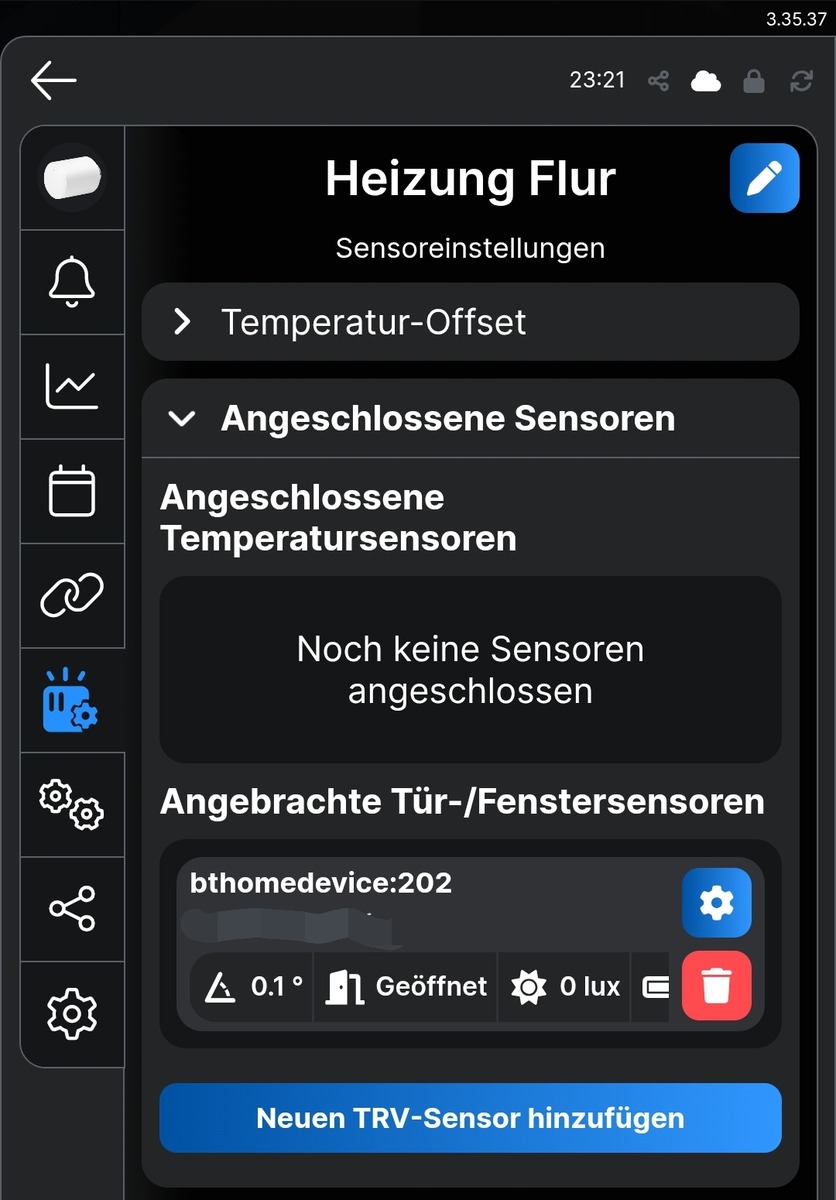Open the device overview tab
836x1200 pixels.
[72, 178]
